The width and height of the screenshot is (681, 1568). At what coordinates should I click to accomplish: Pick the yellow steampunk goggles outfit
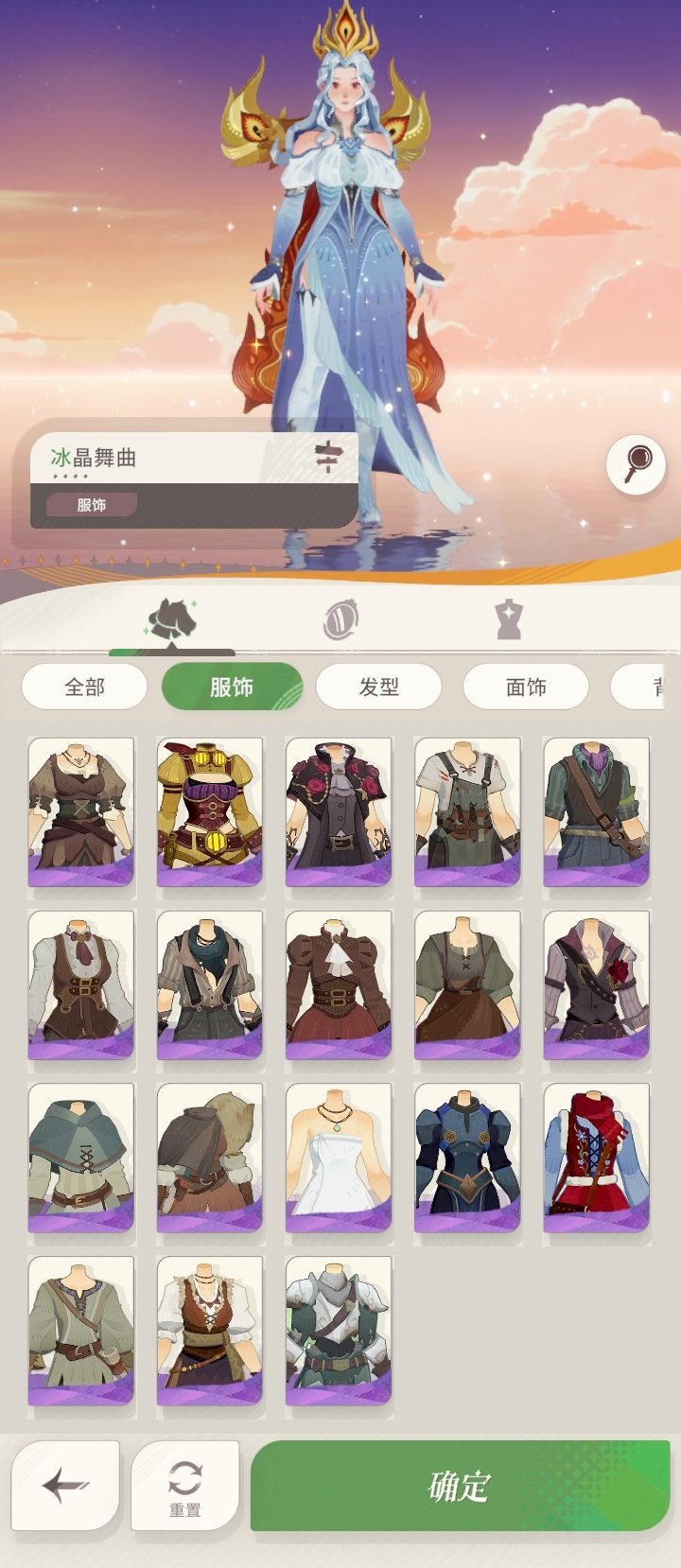click(x=208, y=811)
